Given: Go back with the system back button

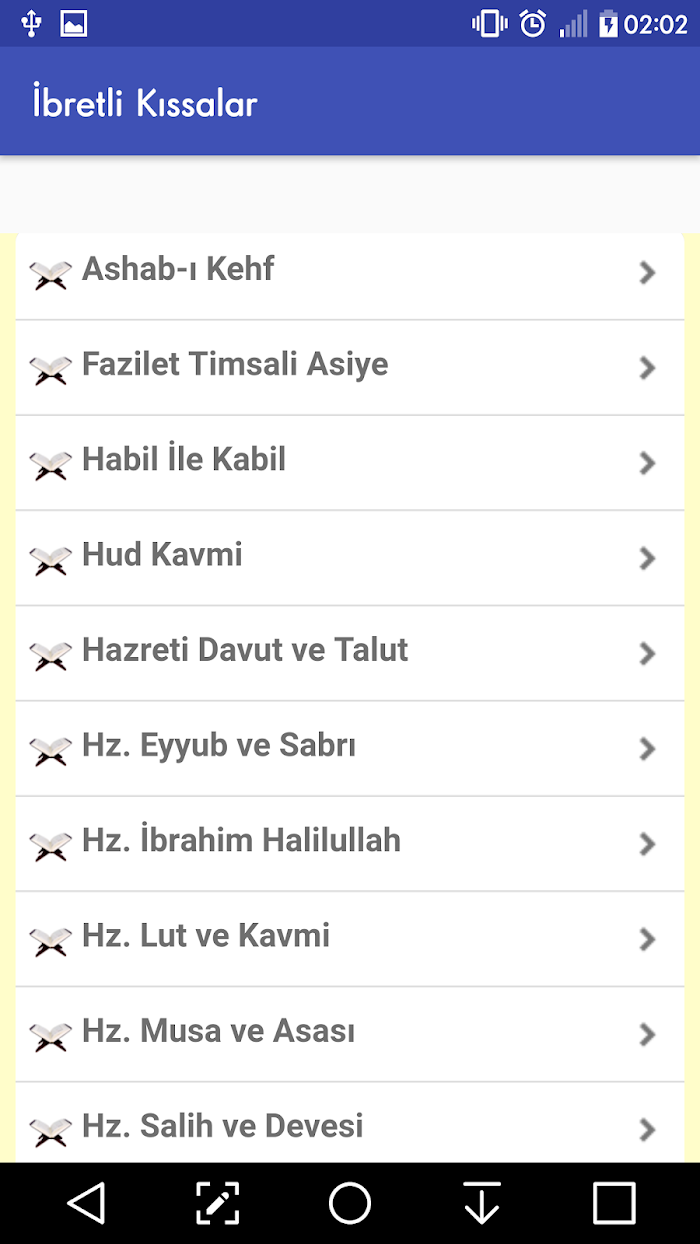Looking at the screenshot, I should click(87, 1203).
